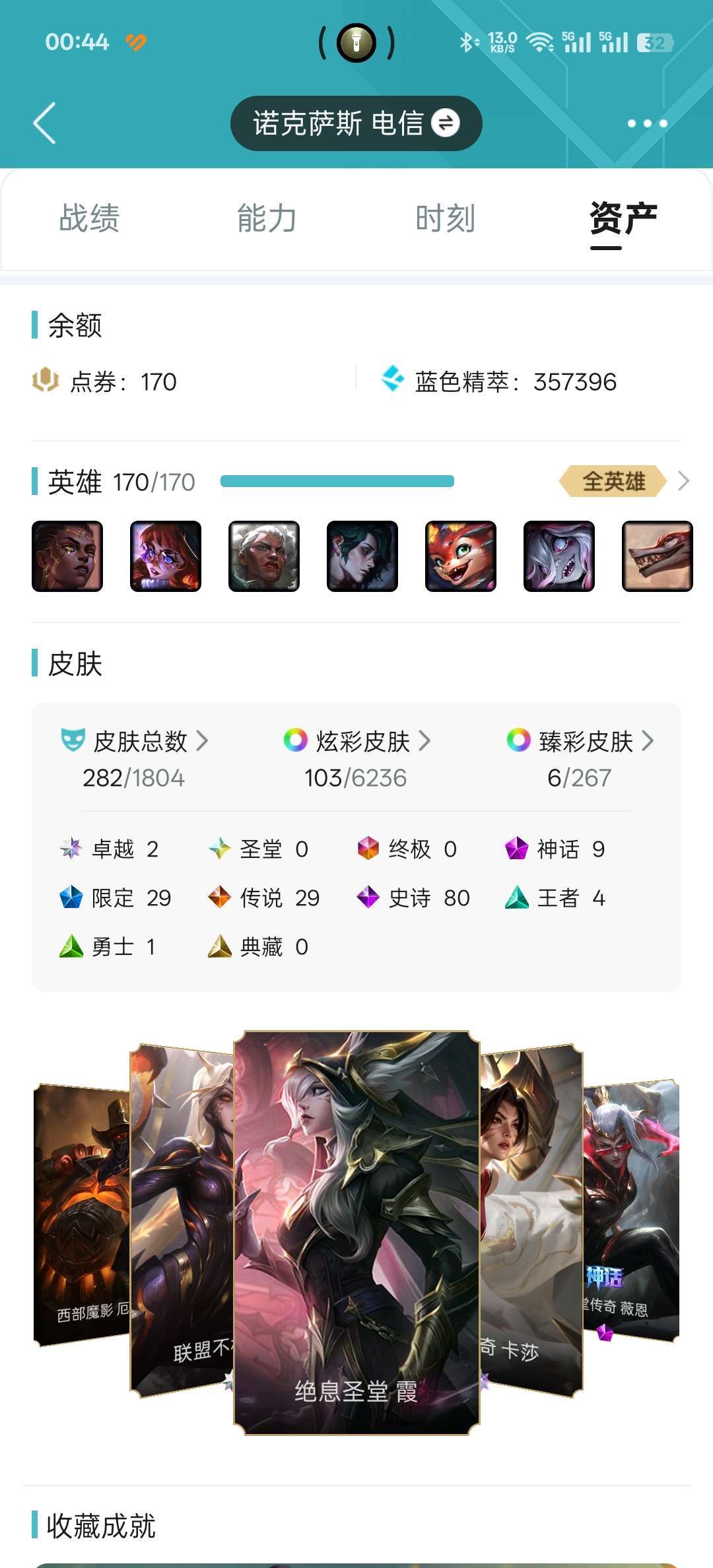Go back using the top-left arrow

point(45,123)
